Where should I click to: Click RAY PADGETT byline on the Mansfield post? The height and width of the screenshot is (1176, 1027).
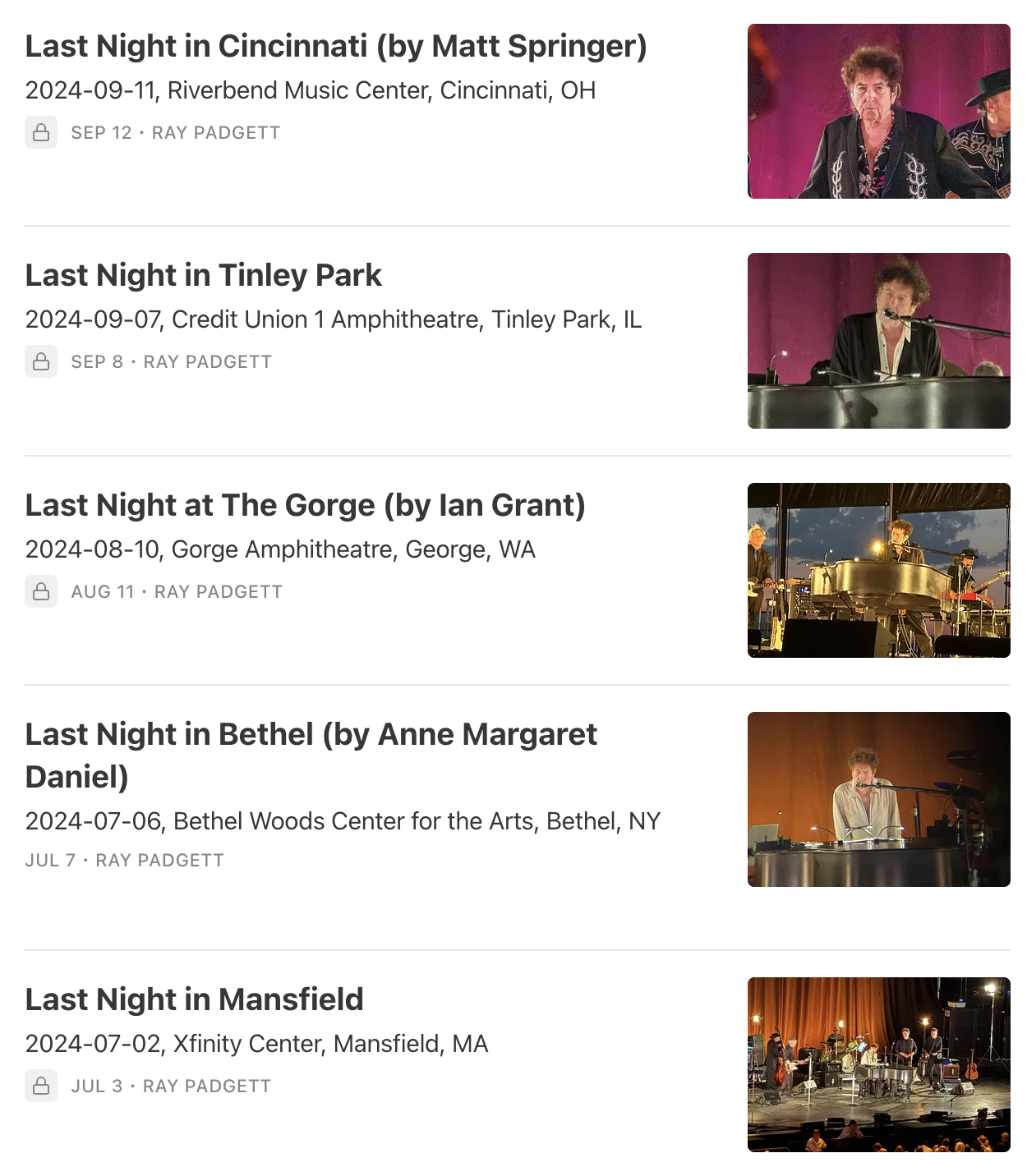click(205, 1085)
